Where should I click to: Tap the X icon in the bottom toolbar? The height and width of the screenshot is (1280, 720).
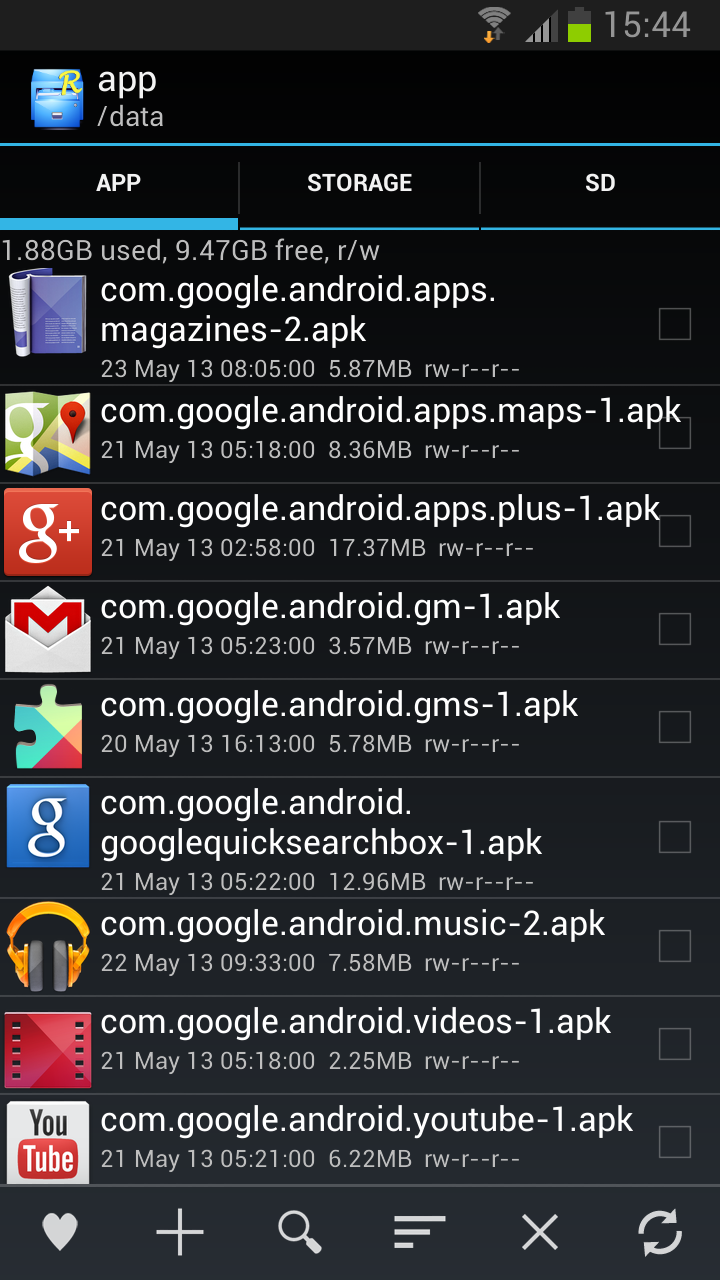[x=540, y=1232]
